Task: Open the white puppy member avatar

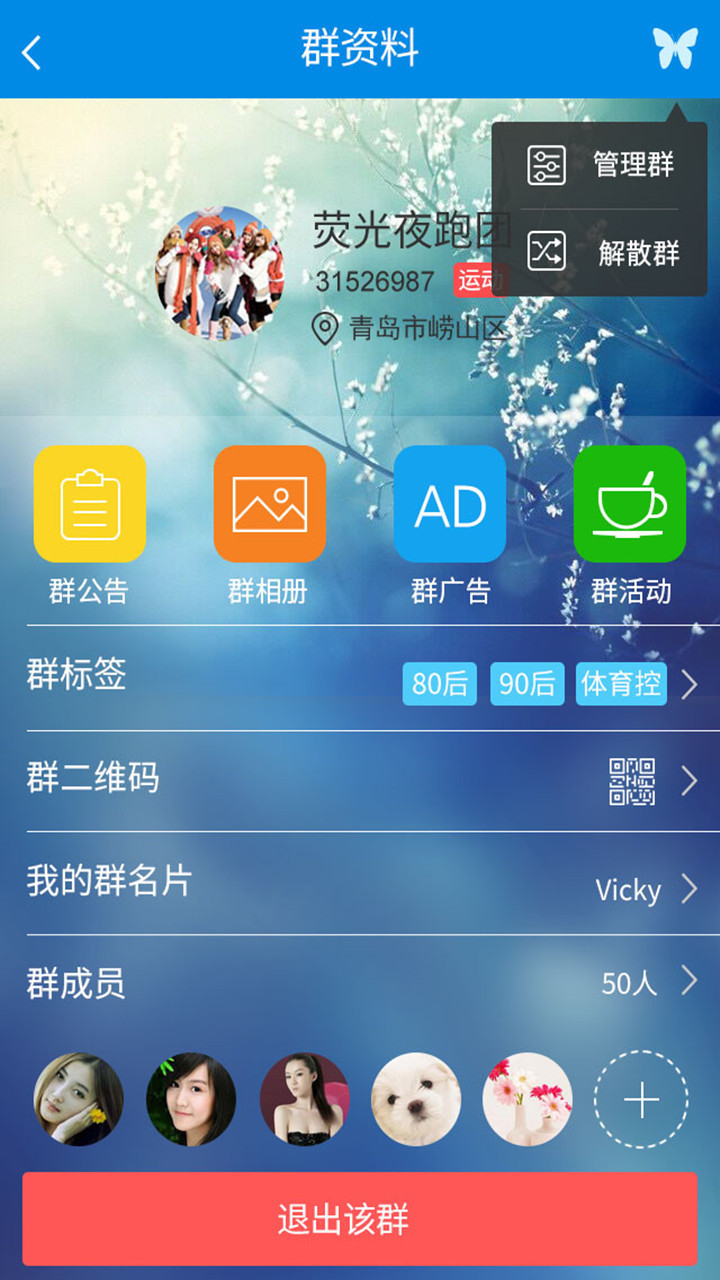Action: [x=416, y=1099]
